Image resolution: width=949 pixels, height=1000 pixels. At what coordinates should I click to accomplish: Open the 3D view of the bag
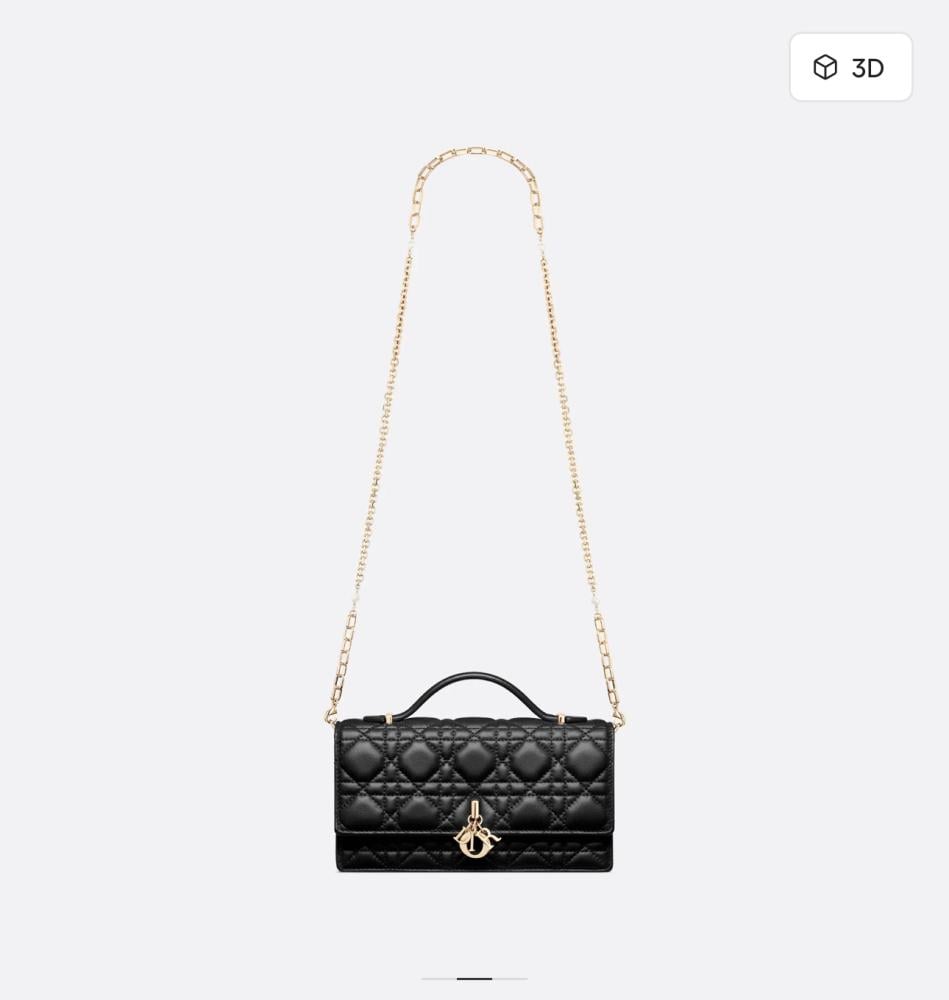[x=850, y=67]
